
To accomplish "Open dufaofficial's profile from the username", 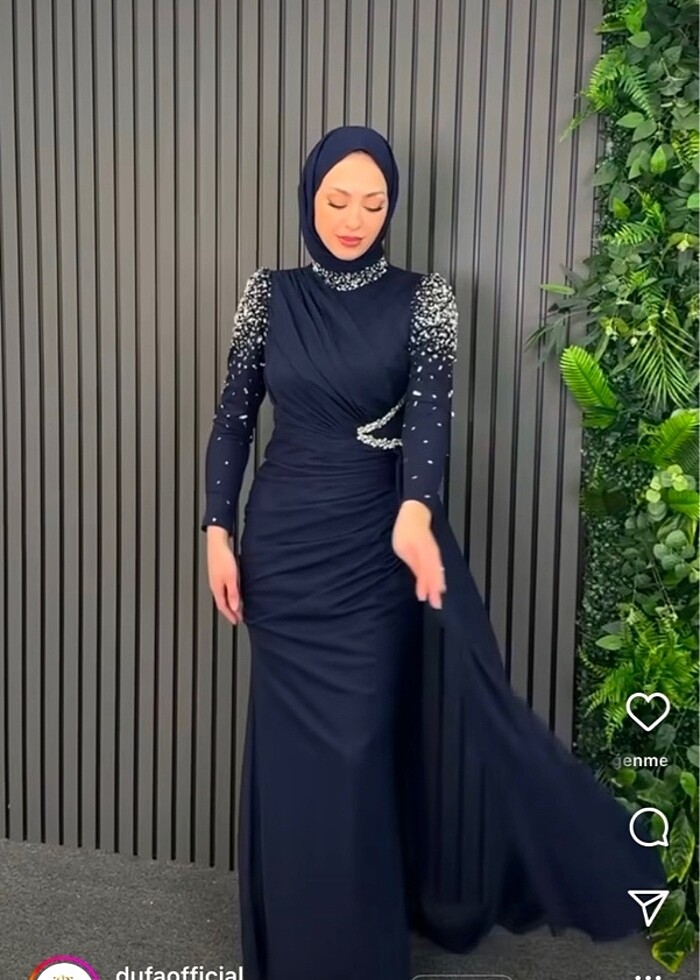I will 179,972.
